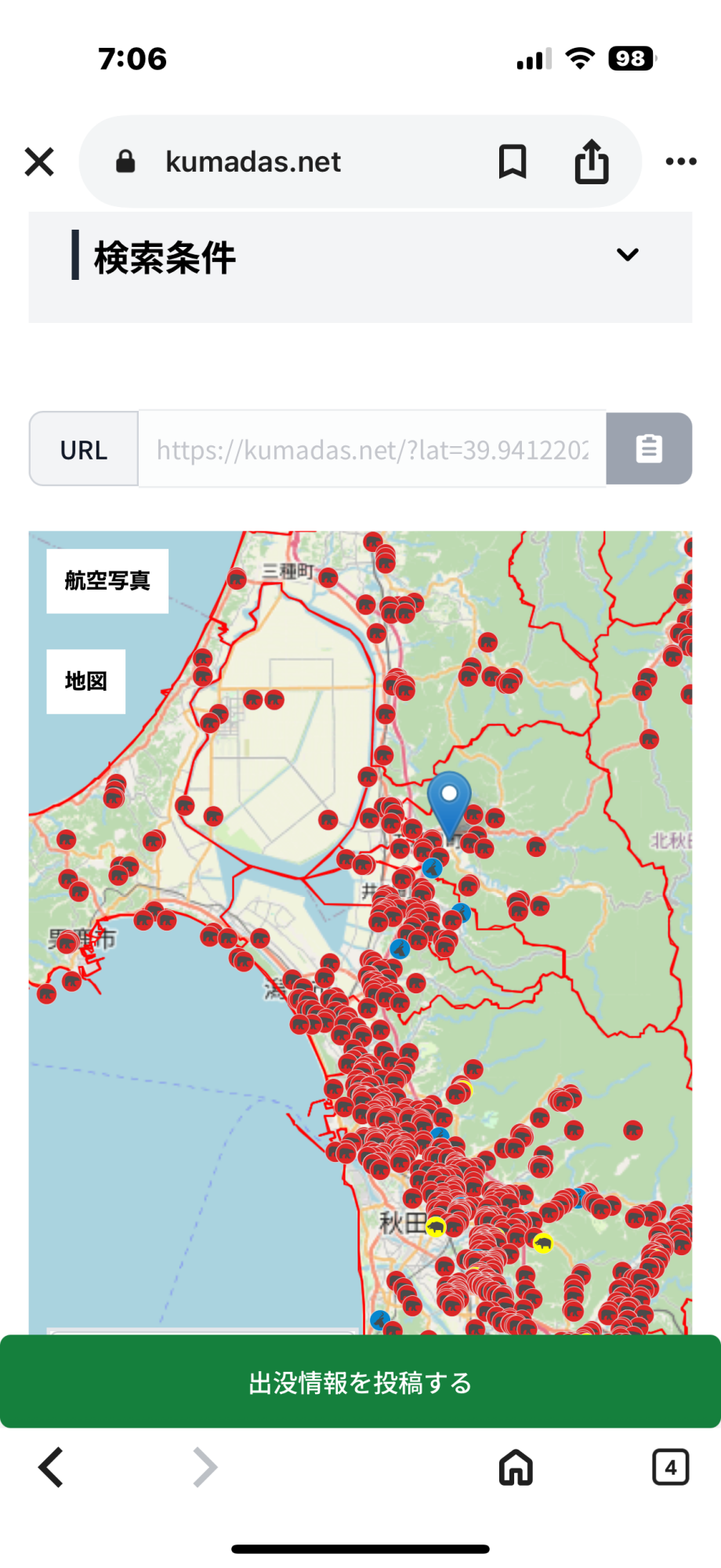
Task: Open the tab switcher showing 4 tabs
Action: pos(670,1468)
